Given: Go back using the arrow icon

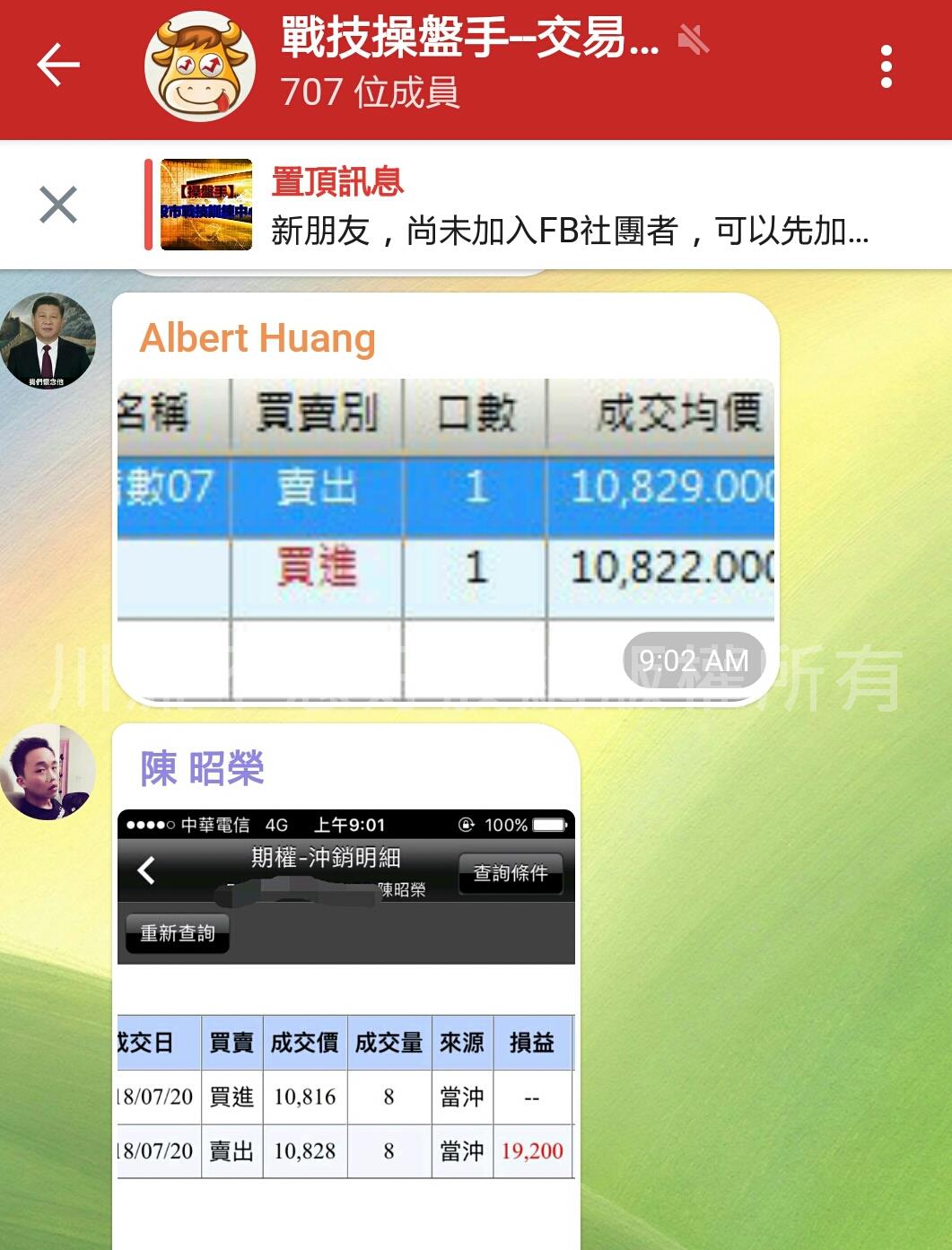Looking at the screenshot, I should [58, 66].
